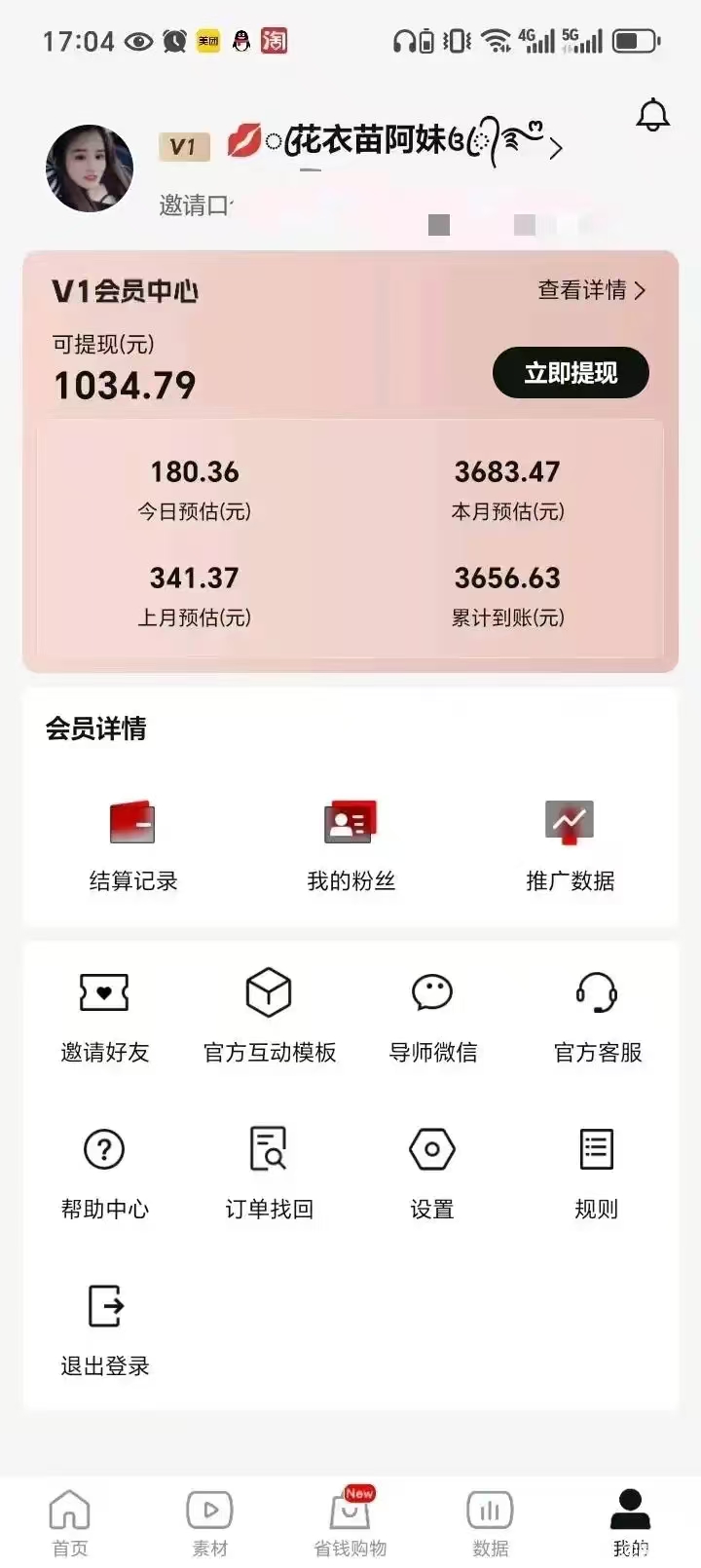View 规则 rules page
Viewport: 701px width, 1568px height.
tap(597, 1173)
